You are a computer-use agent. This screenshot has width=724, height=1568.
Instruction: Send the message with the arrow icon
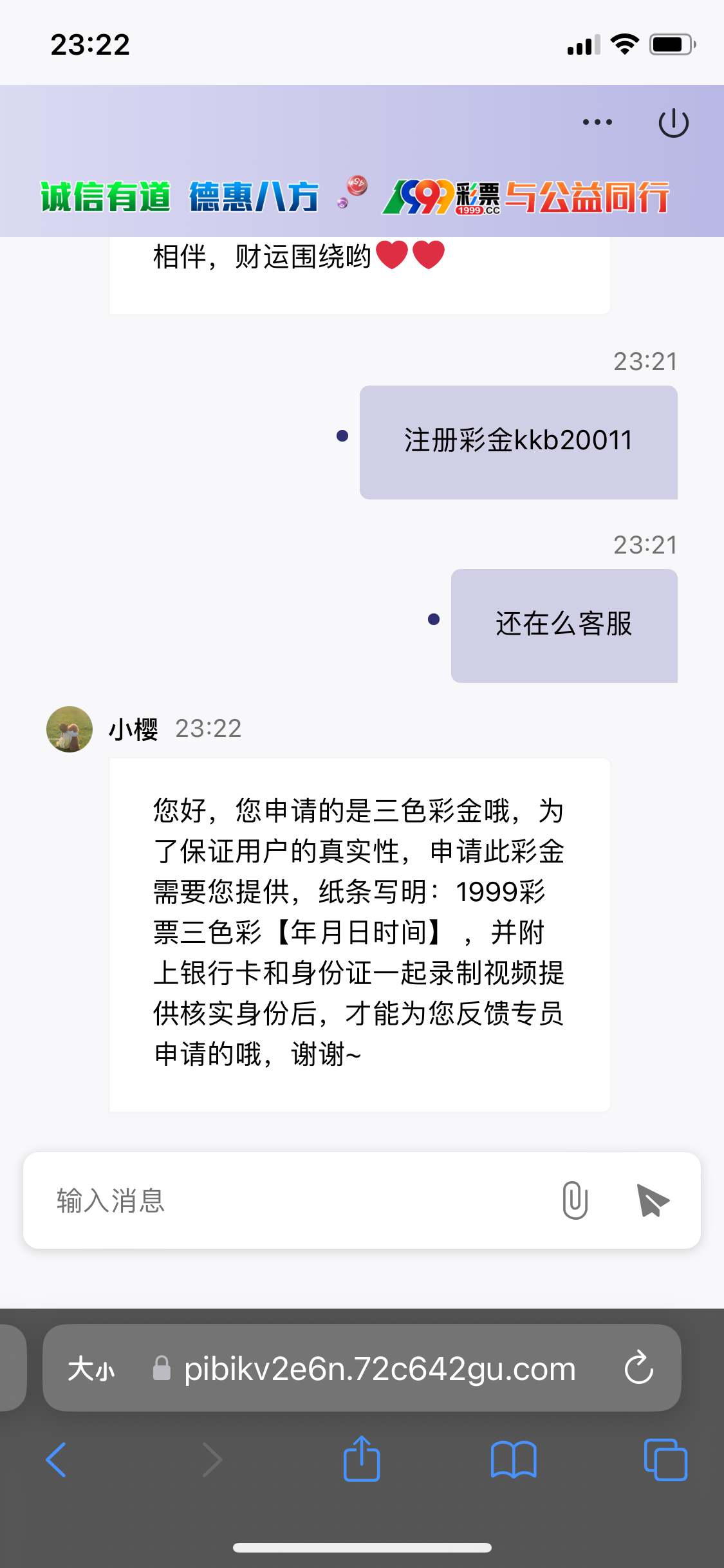point(652,1200)
